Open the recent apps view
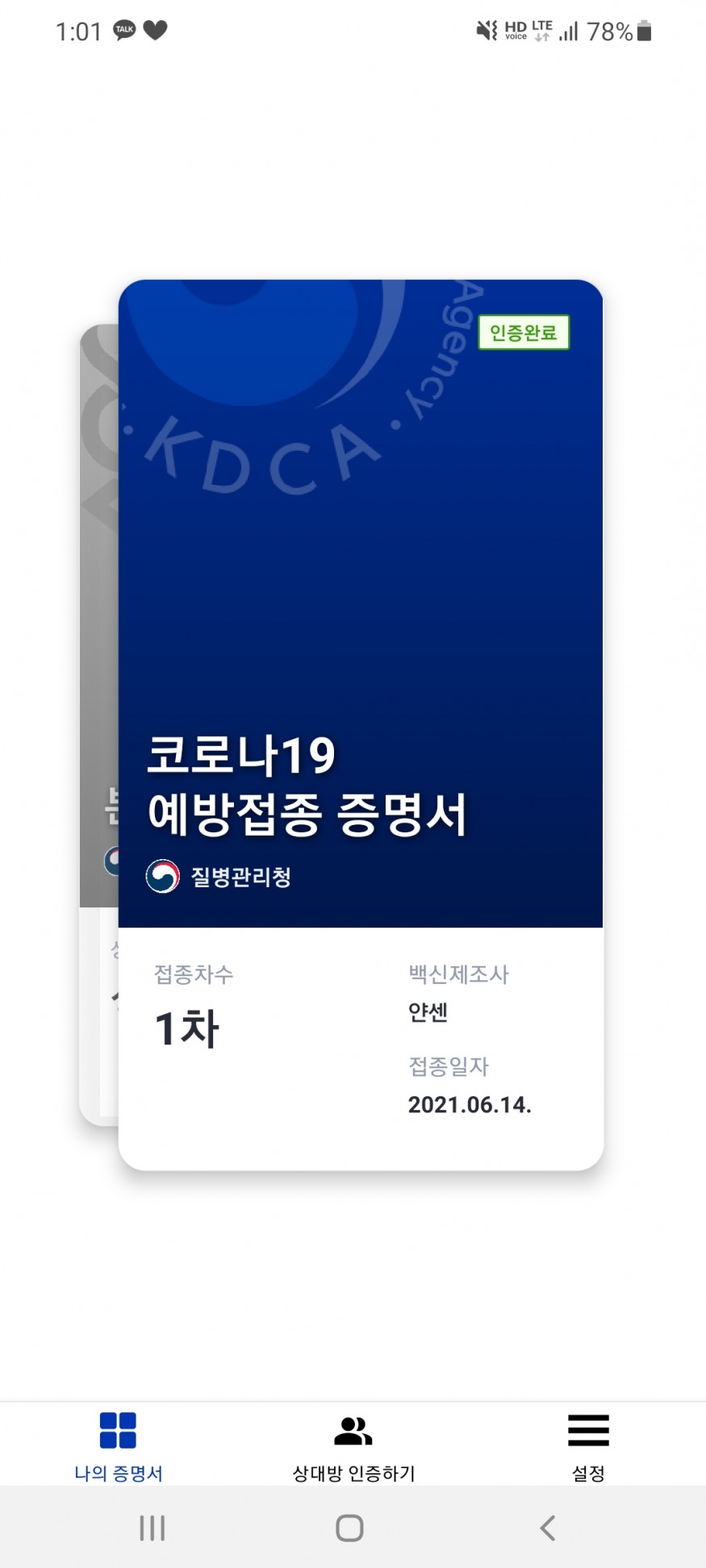Screen dimensions: 706x1568 (x=152, y=1527)
